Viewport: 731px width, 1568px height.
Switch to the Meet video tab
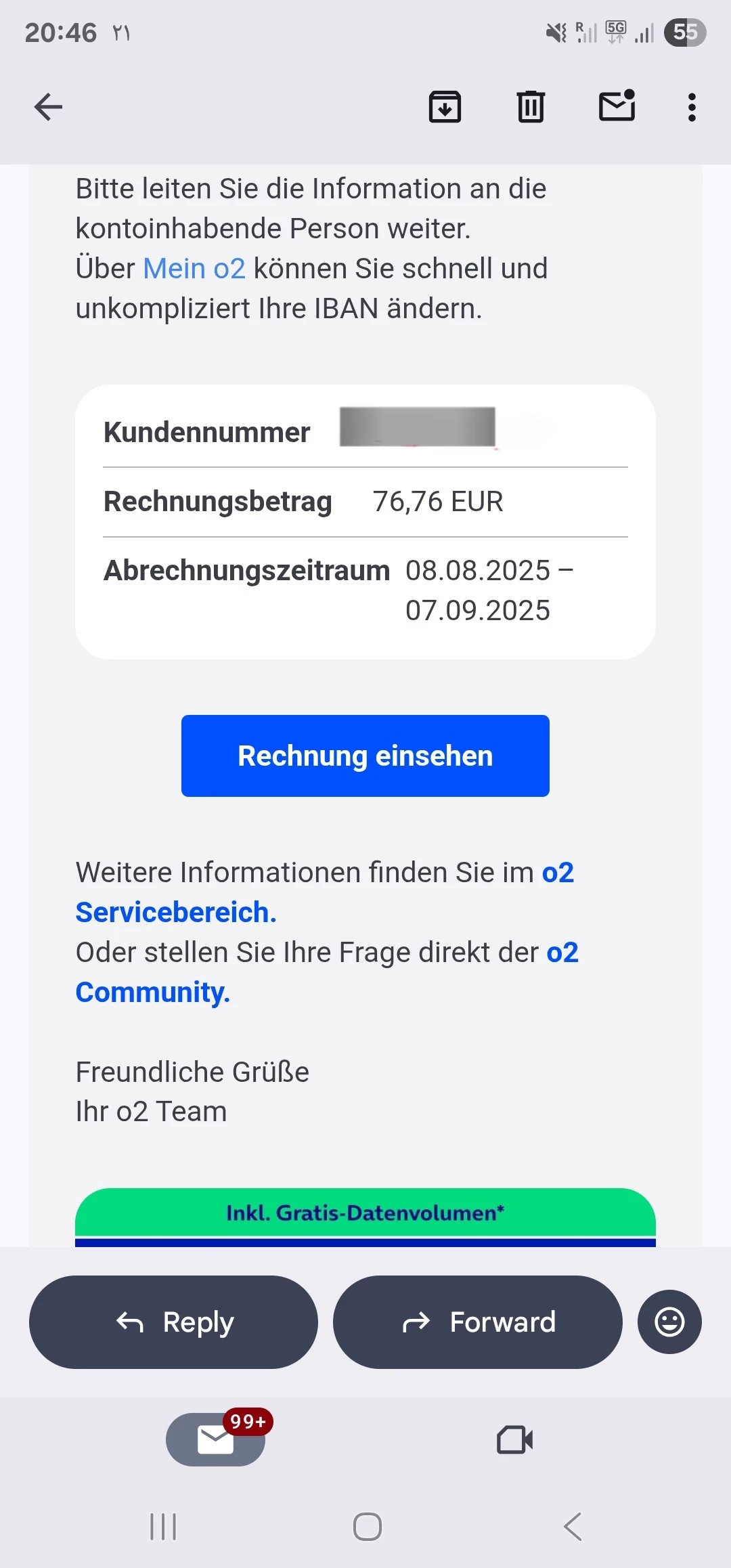pyautogui.click(x=514, y=1439)
